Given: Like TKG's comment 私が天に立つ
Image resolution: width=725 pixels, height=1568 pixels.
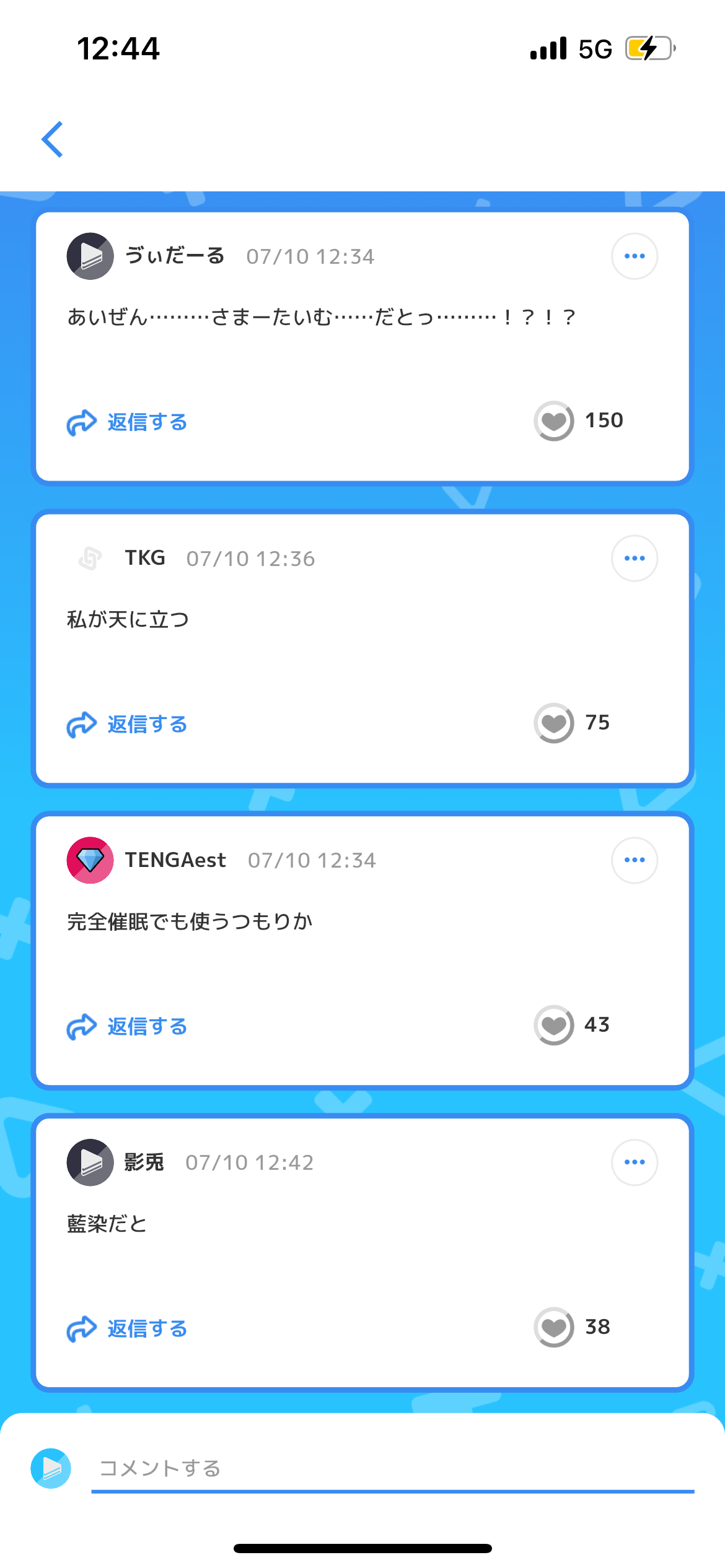Looking at the screenshot, I should point(554,723).
